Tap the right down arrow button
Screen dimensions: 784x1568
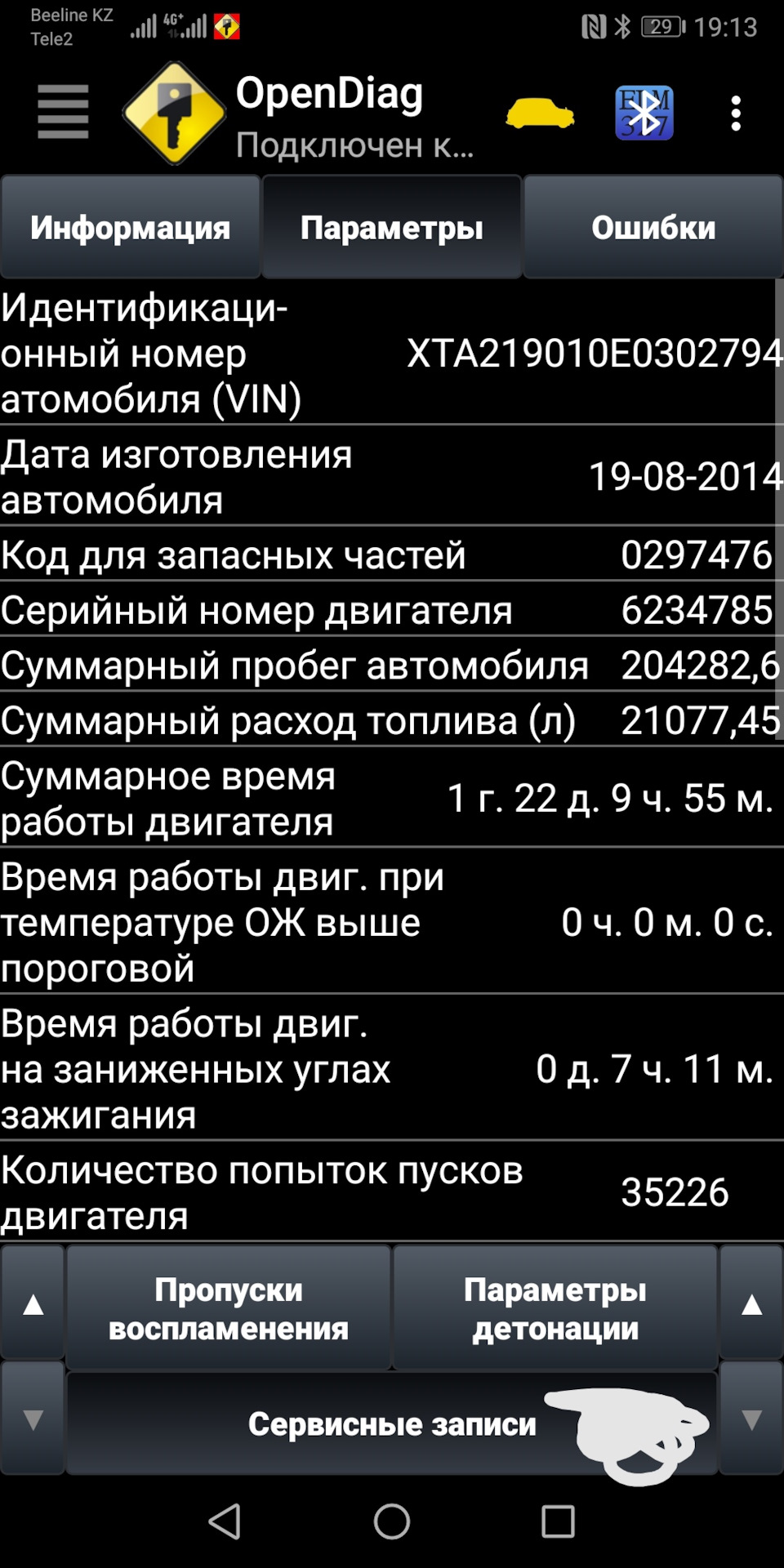[751, 1420]
